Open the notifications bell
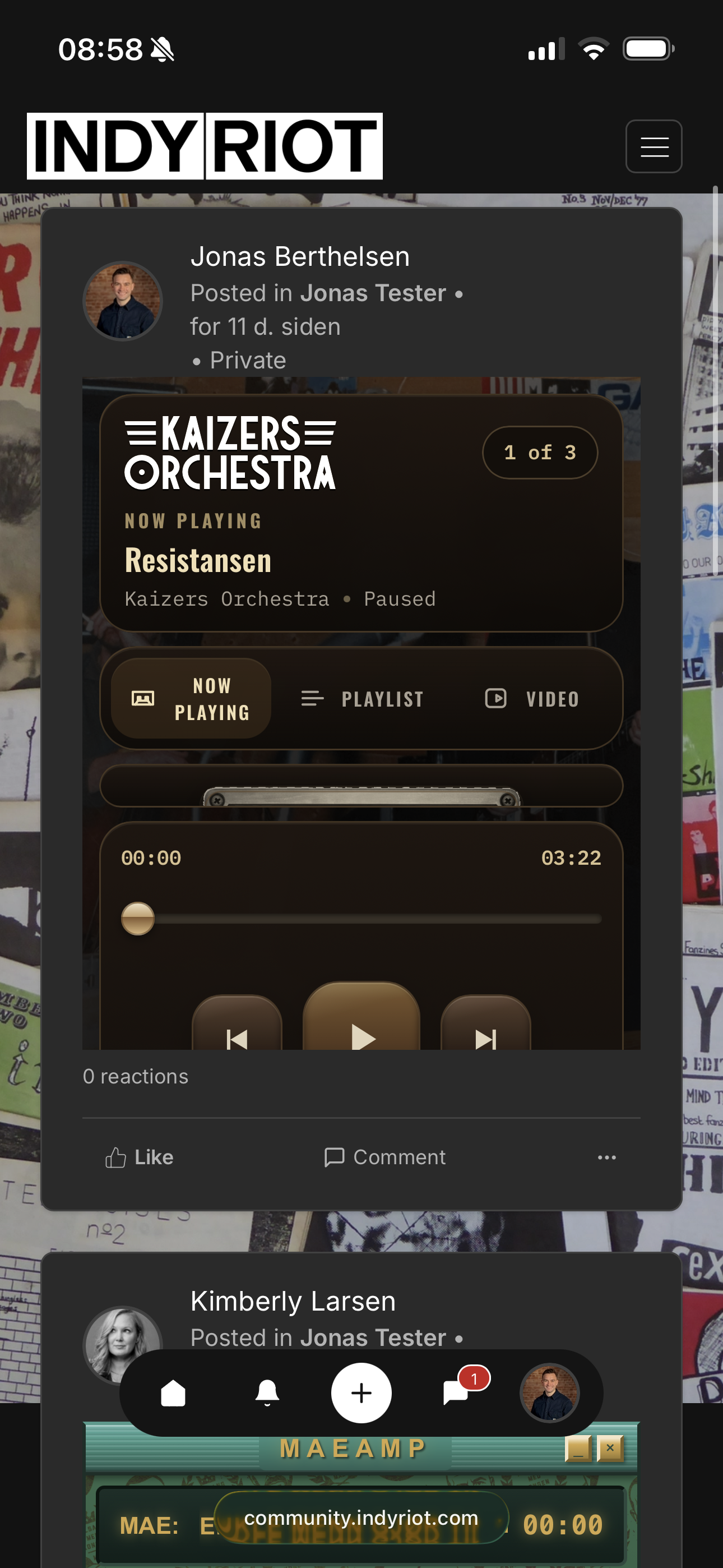Image resolution: width=723 pixels, height=1568 pixels. click(267, 1393)
